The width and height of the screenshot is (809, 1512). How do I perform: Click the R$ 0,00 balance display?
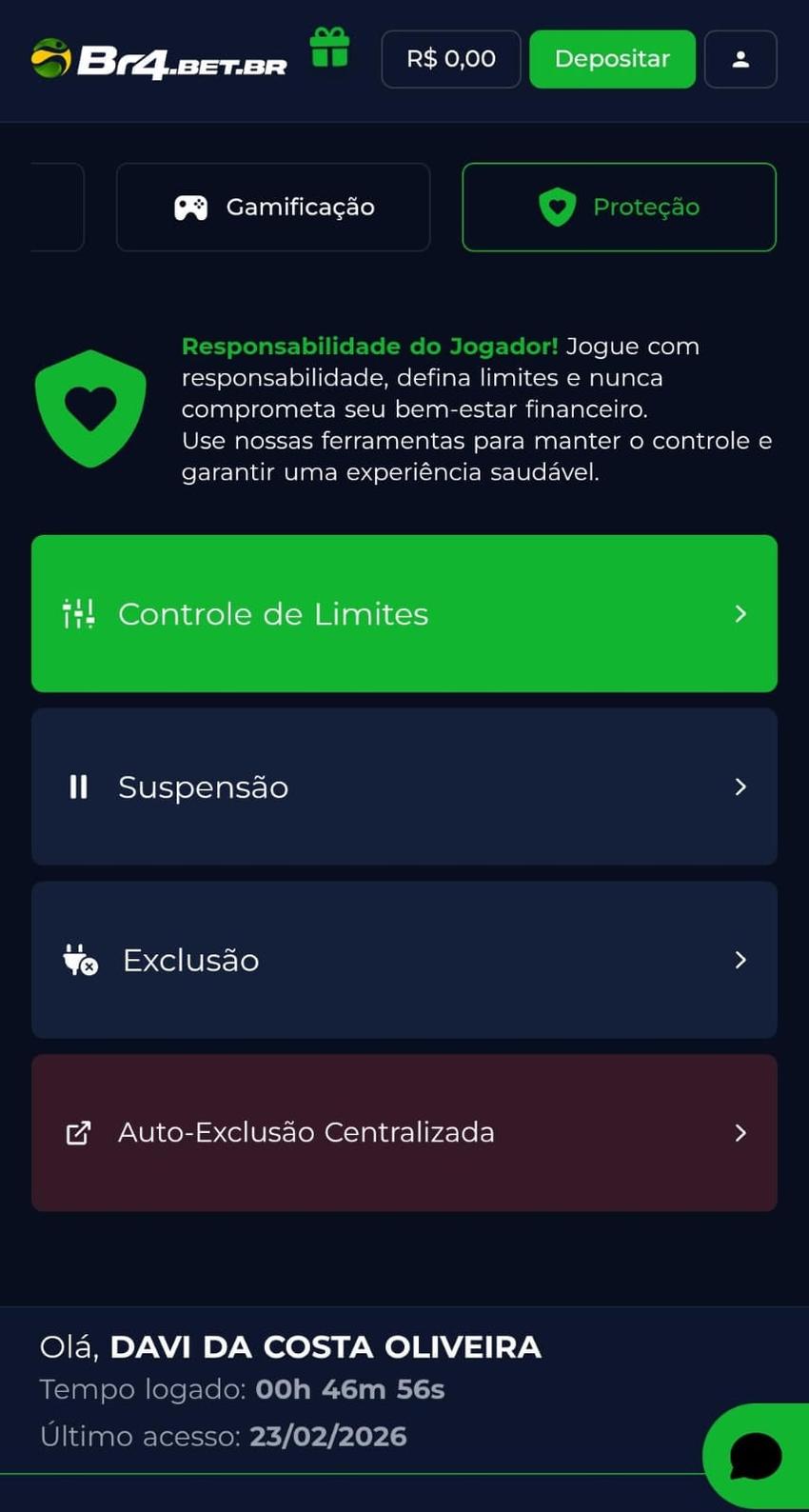tap(450, 59)
